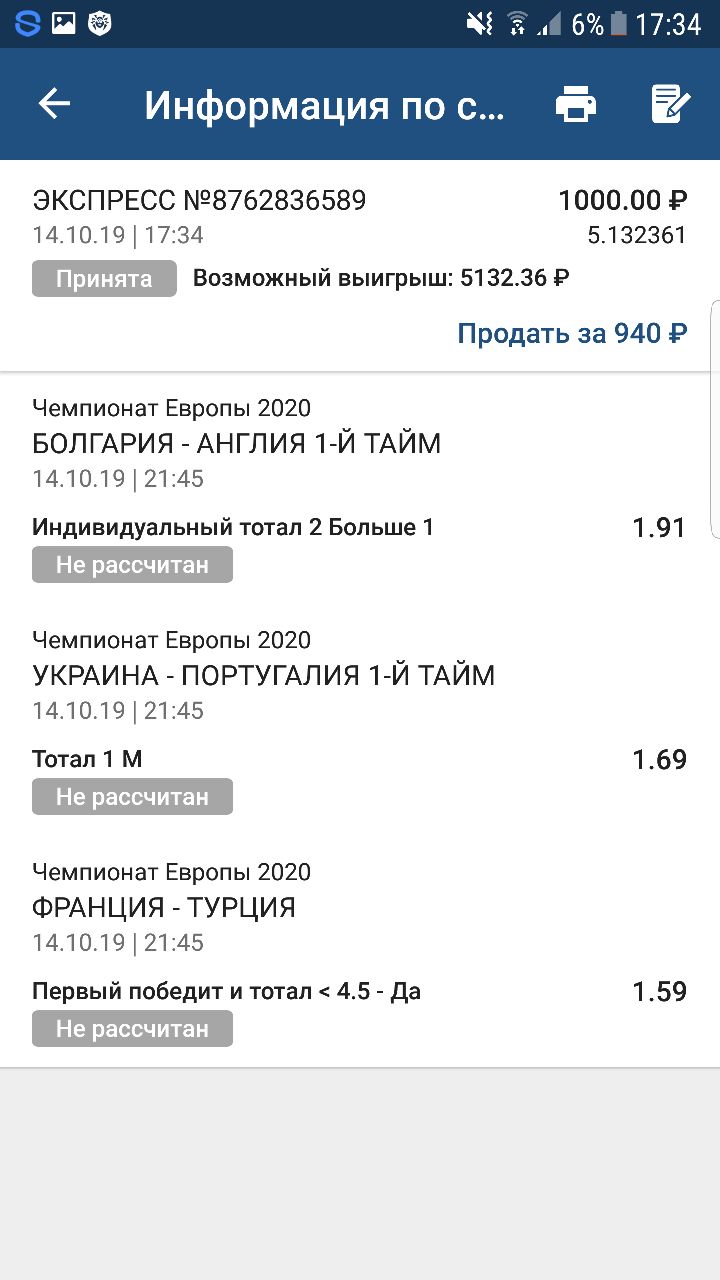Open the Франция - Турция match entry
720x1280 pixels.
[x=360, y=953]
